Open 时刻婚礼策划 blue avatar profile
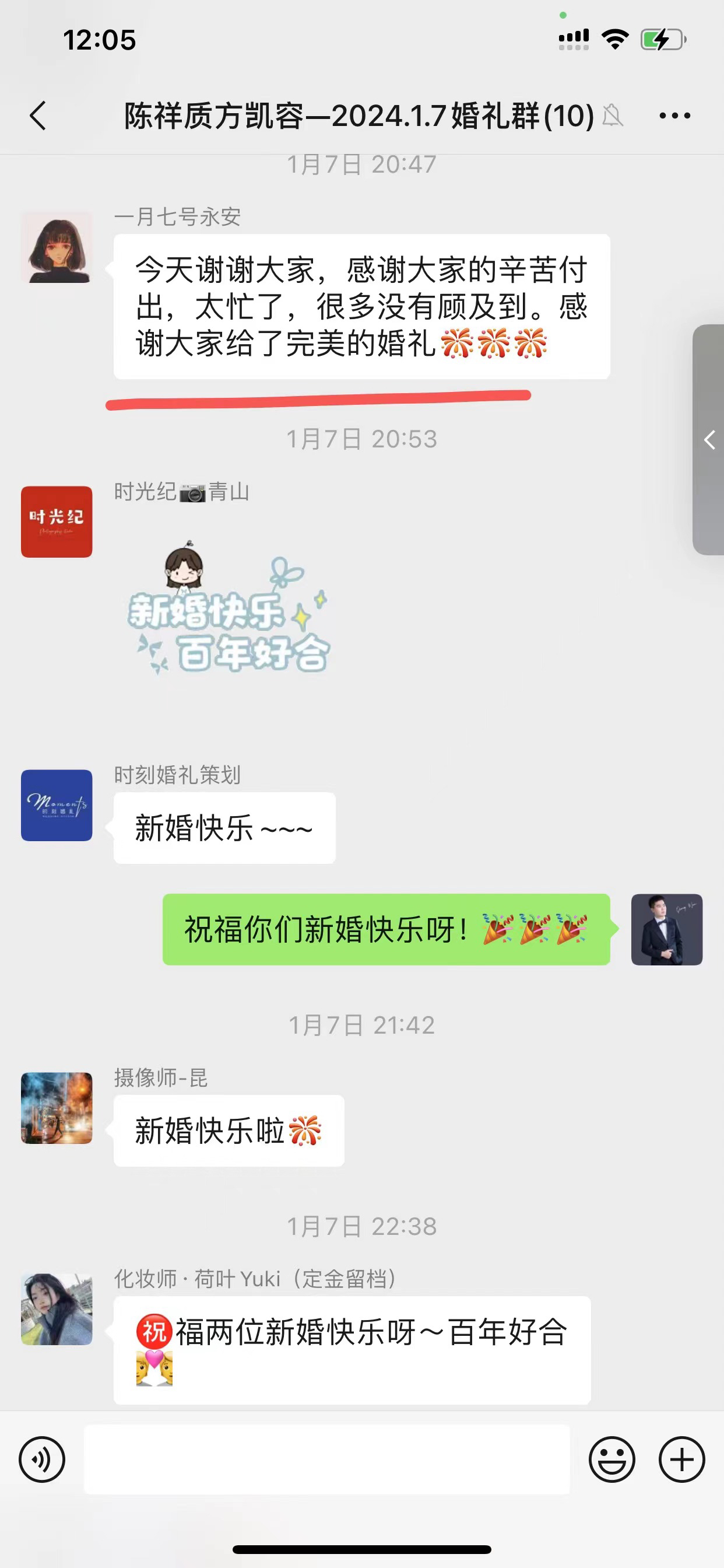The image size is (724, 1568). [x=57, y=806]
